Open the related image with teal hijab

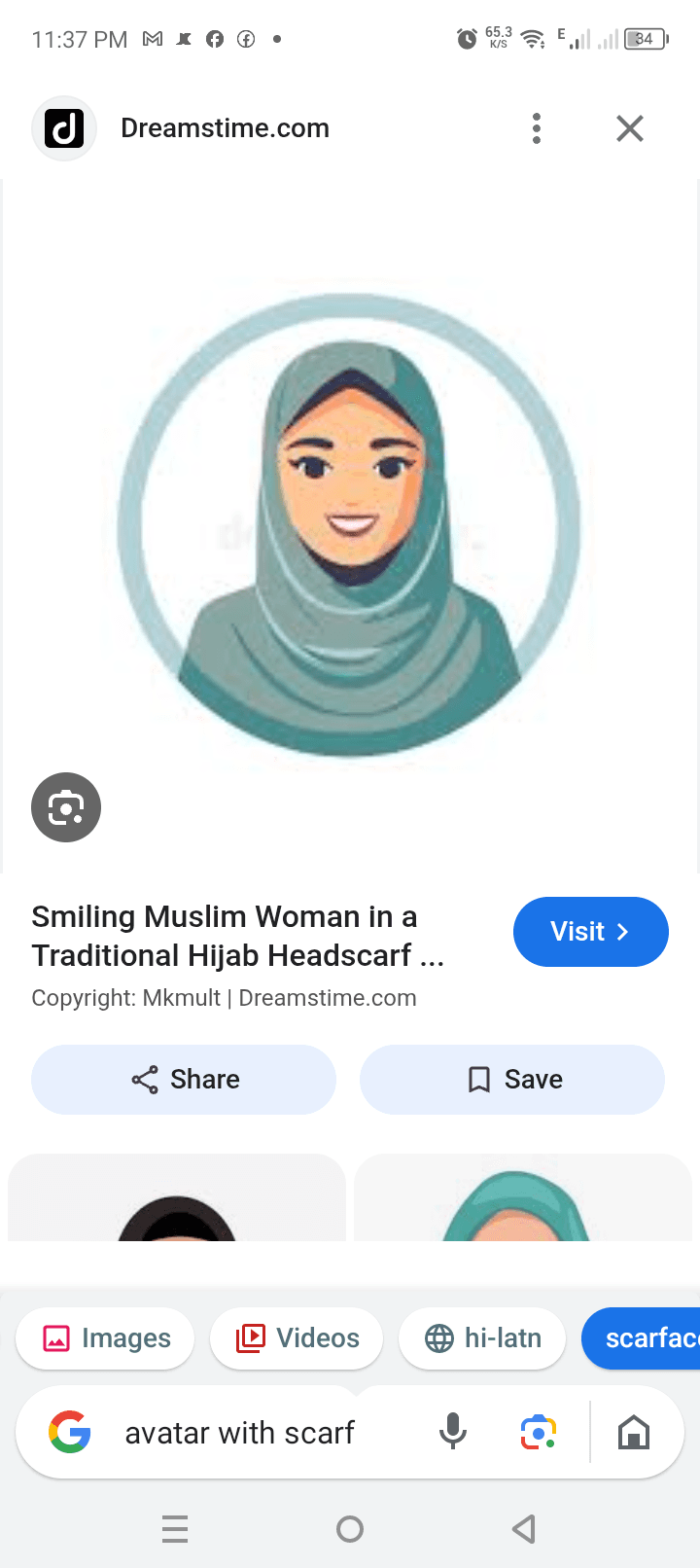pos(522,1197)
